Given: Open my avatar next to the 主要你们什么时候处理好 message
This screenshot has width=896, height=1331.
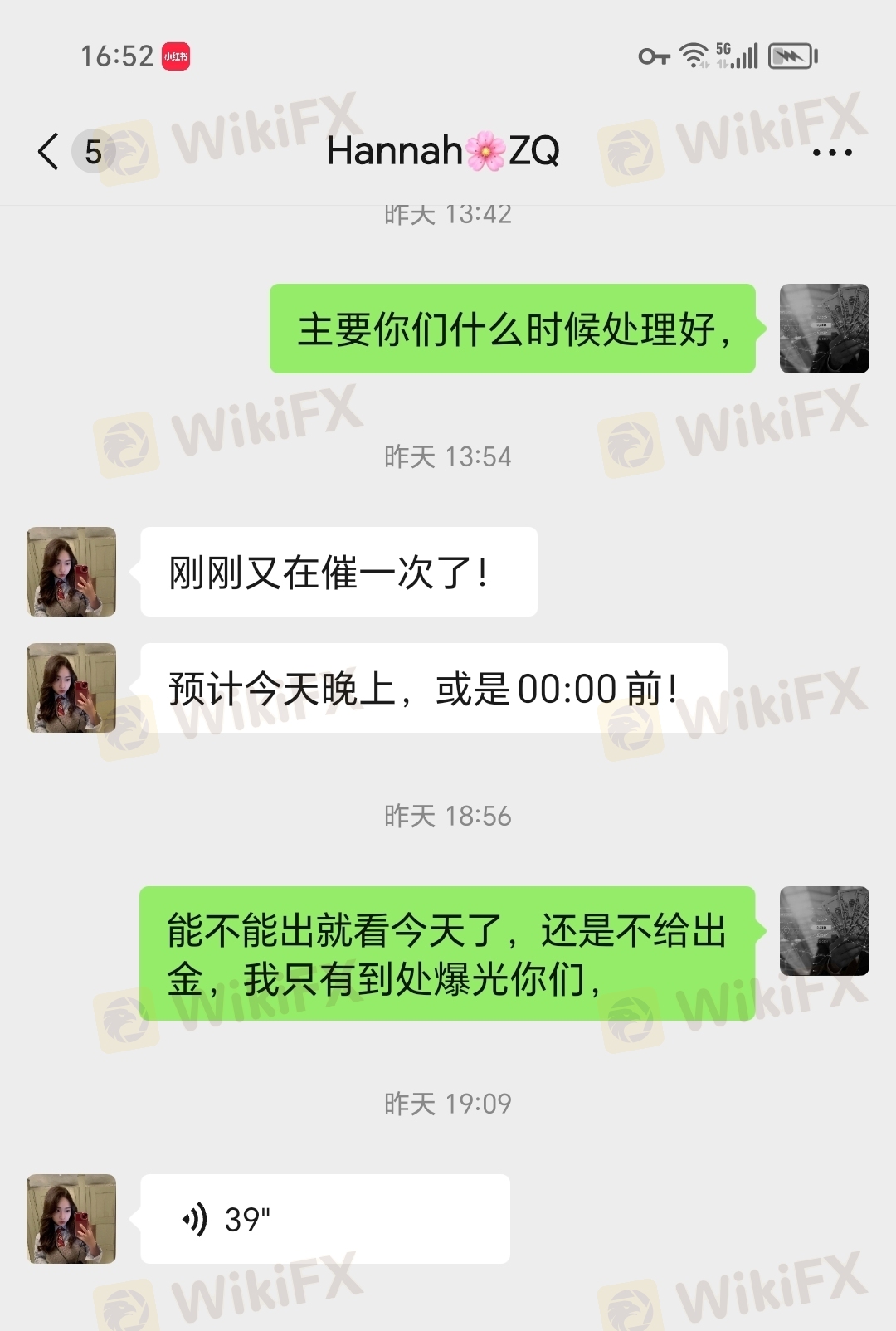Looking at the screenshot, I should pos(824,329).
